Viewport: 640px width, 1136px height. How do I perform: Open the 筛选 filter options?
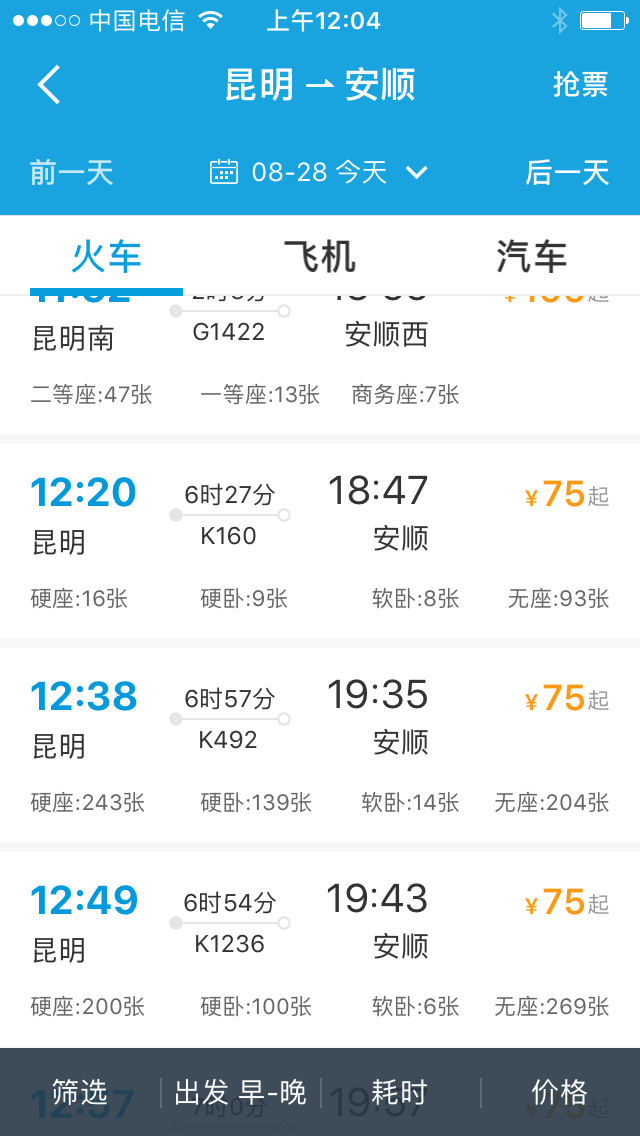(x=80, y=1092)
